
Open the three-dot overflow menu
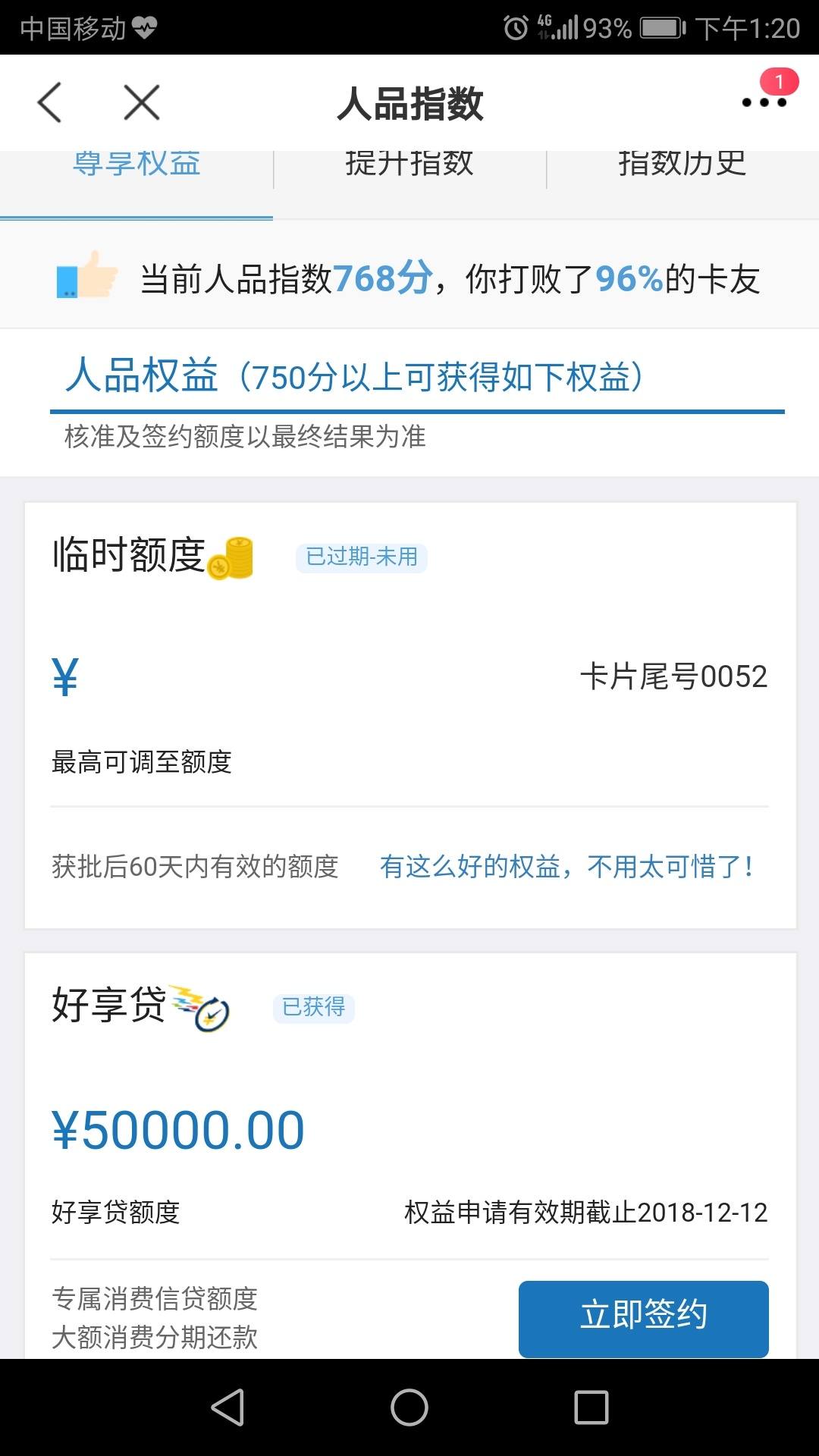pos(764,102)
